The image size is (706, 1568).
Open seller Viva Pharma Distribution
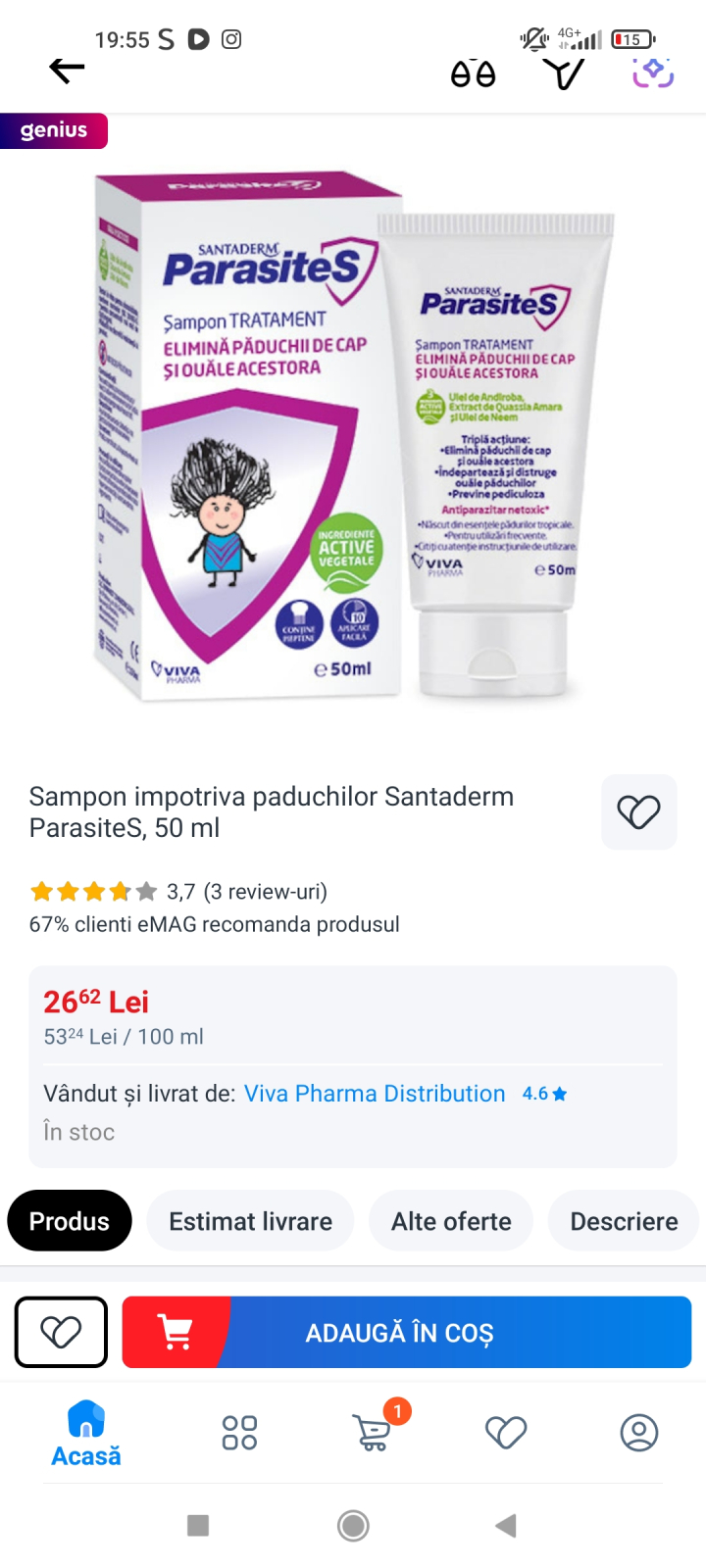click(375, 1094)
